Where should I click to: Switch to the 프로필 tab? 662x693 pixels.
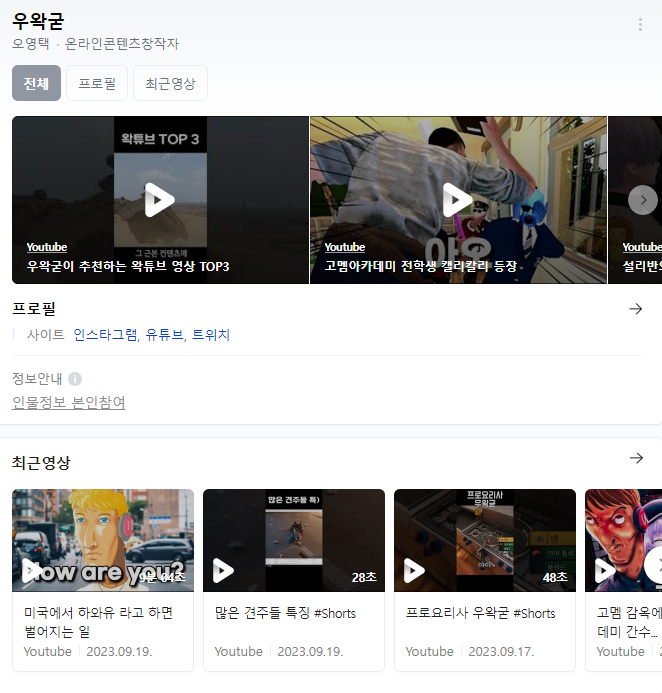point(97,84)
